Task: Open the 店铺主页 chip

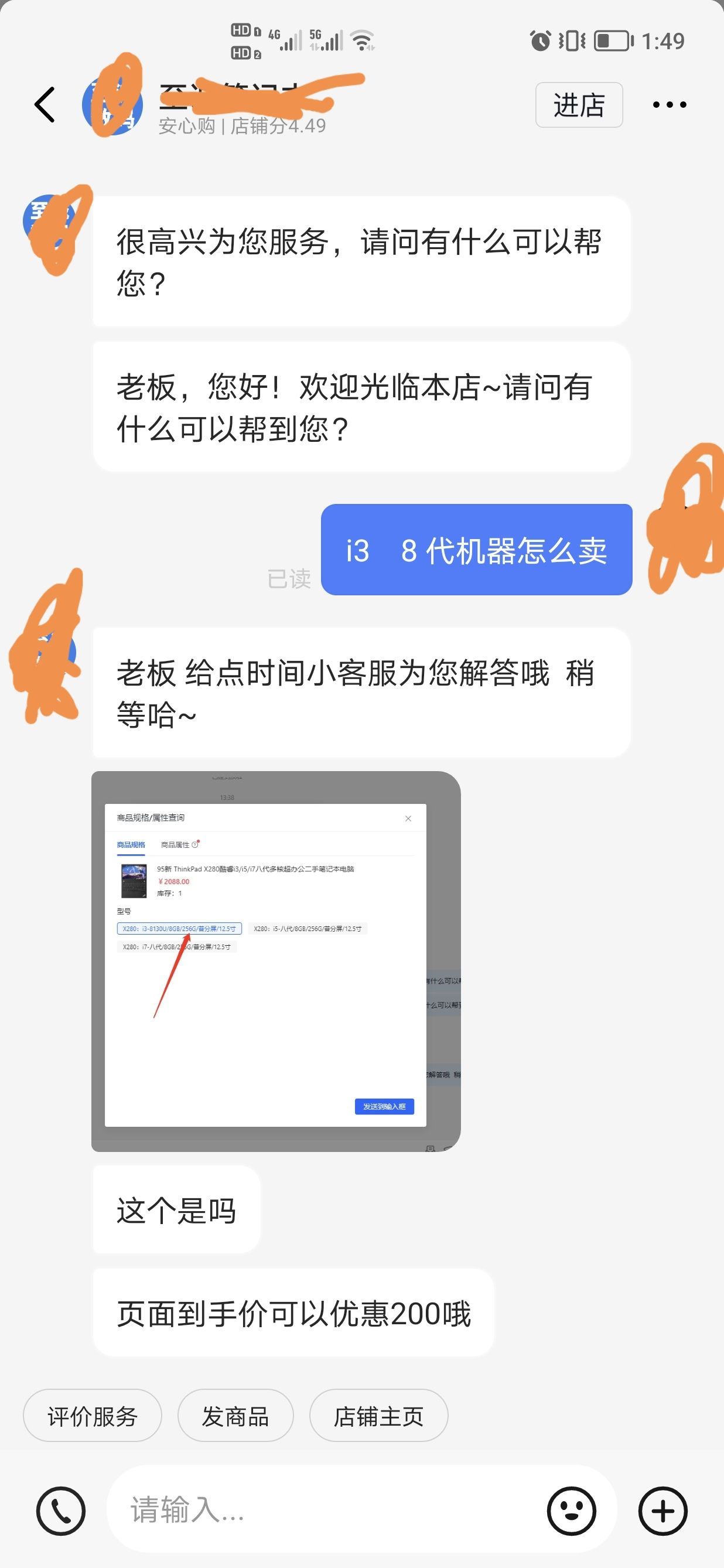Action: tap(378, 1416)
